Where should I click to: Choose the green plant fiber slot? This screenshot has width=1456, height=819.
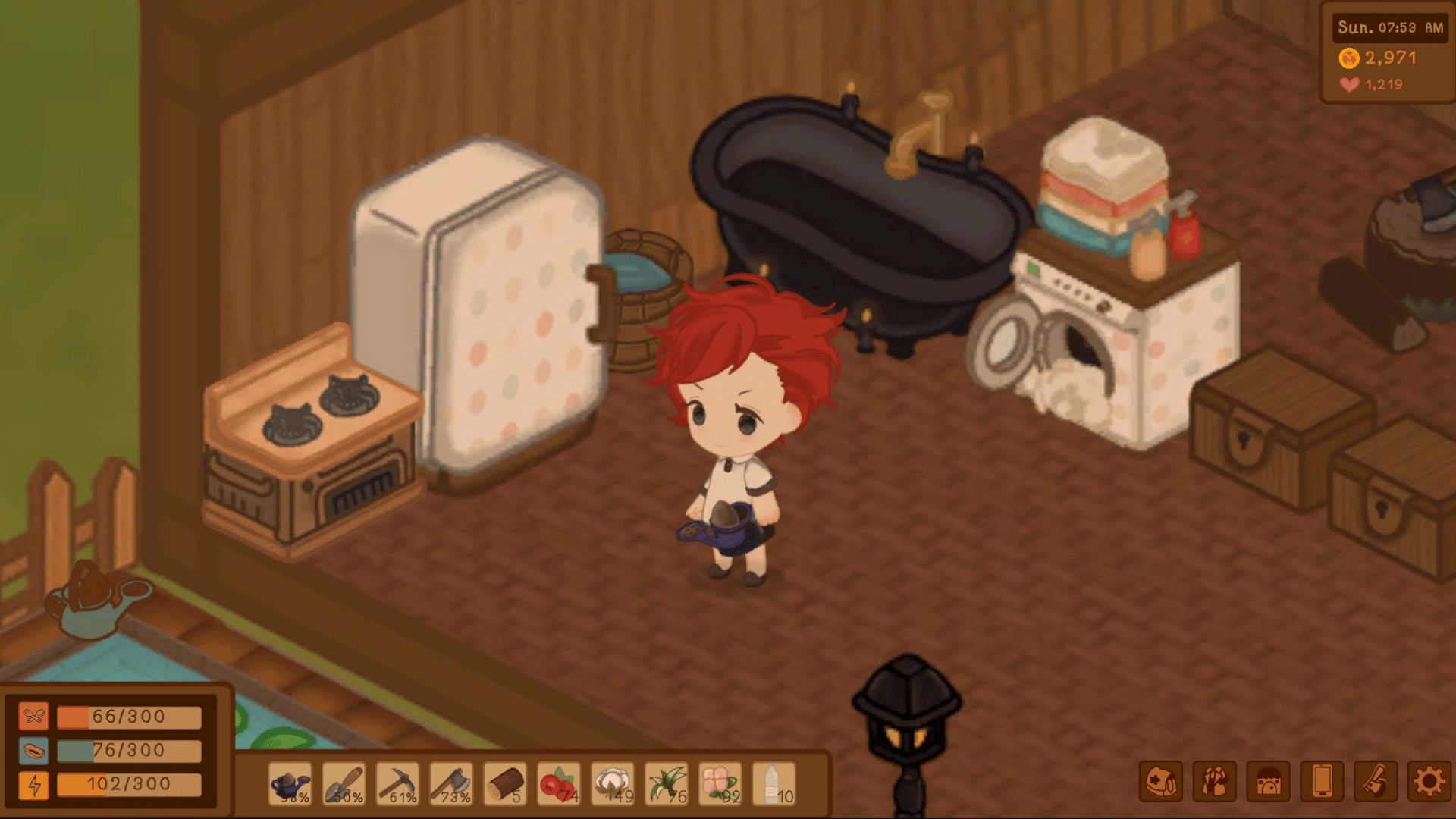click(667, 784)
